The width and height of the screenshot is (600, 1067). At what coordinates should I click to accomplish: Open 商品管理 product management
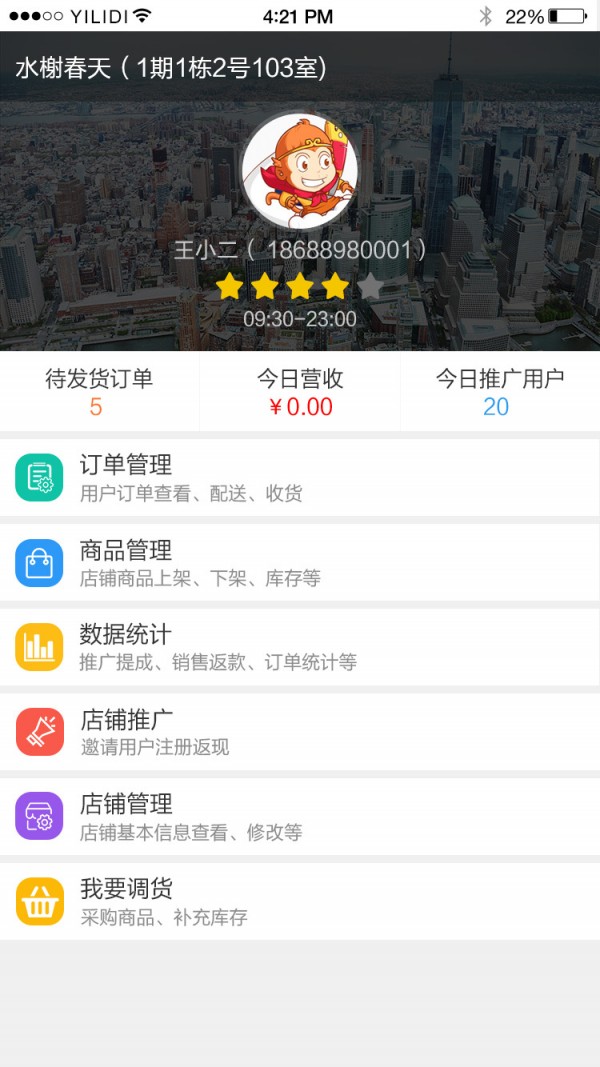click(300, 562)
